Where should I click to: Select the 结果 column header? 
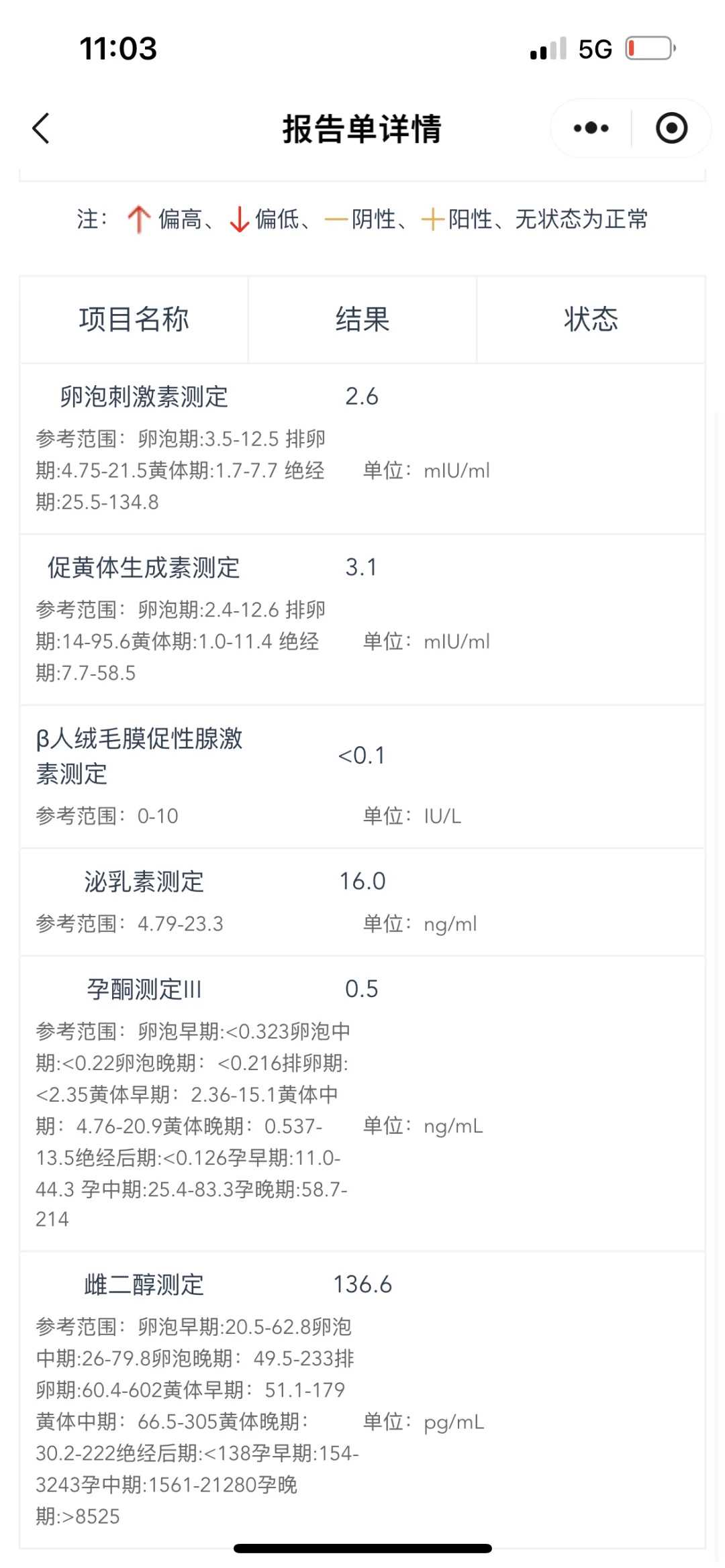[x=362, y=320]
